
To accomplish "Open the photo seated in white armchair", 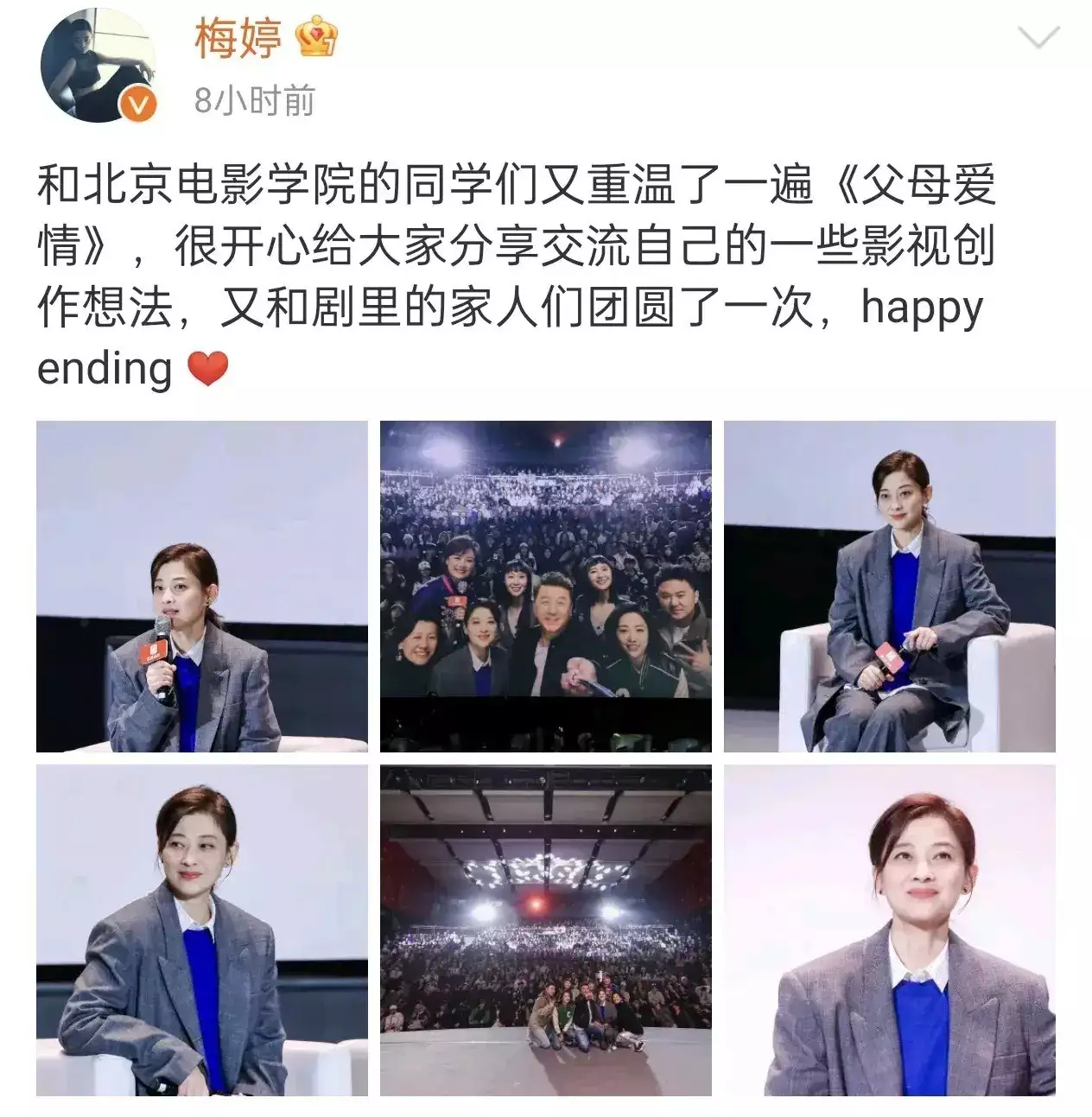I will click(x=889, y=586).
